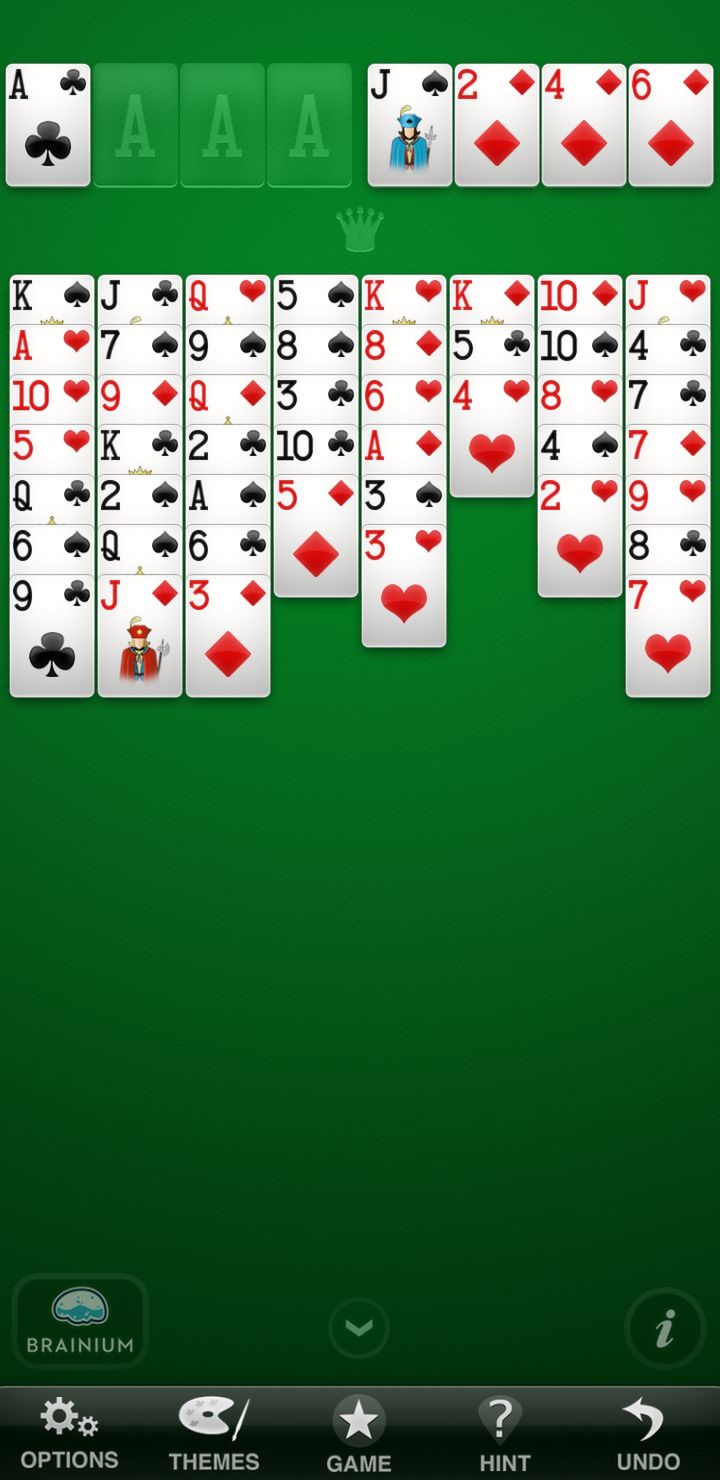
Task: Tap the 6 of diamonds free cell
Action: 671,125
